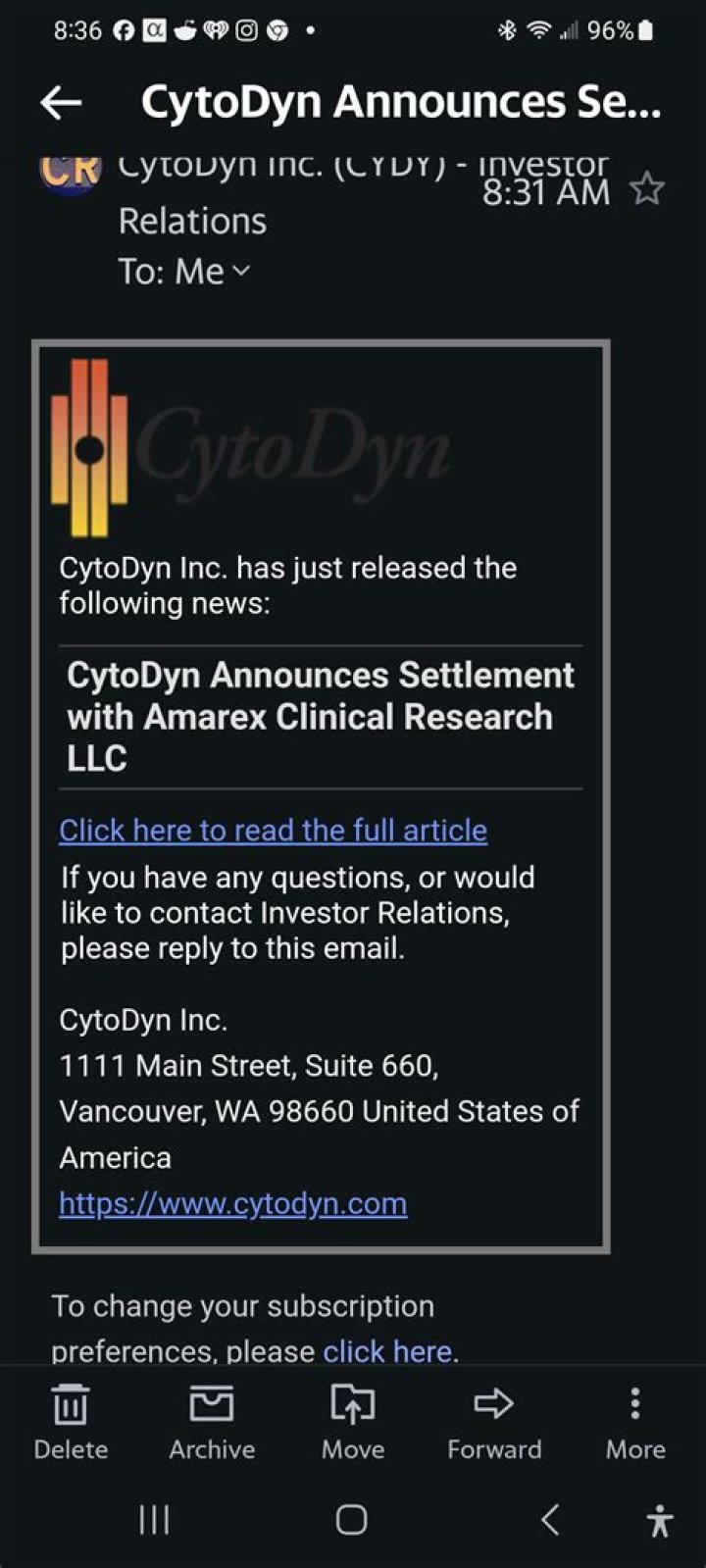Viewport: 706px width, 1568px height.
Task: Archive this message
Action: point(212,1421)
